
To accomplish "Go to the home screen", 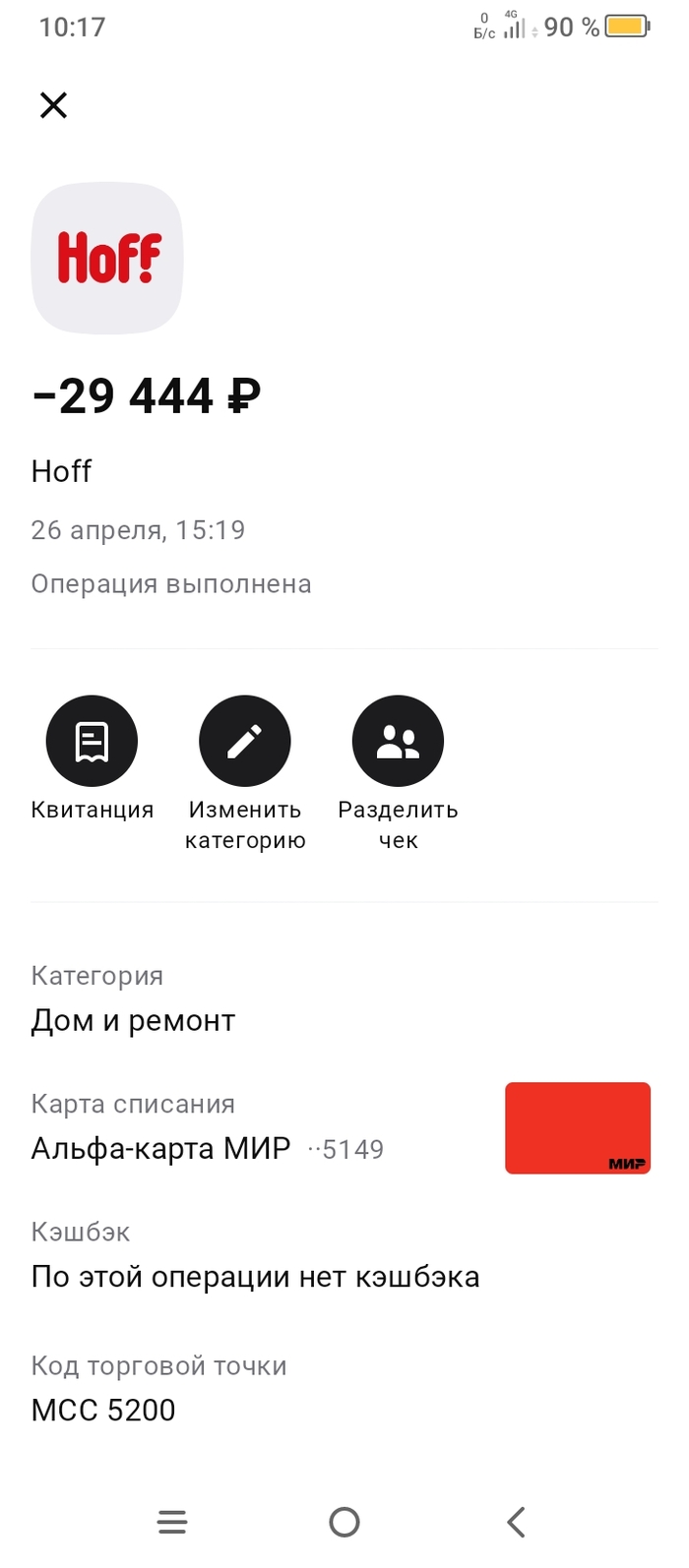I will [344, 1522].
